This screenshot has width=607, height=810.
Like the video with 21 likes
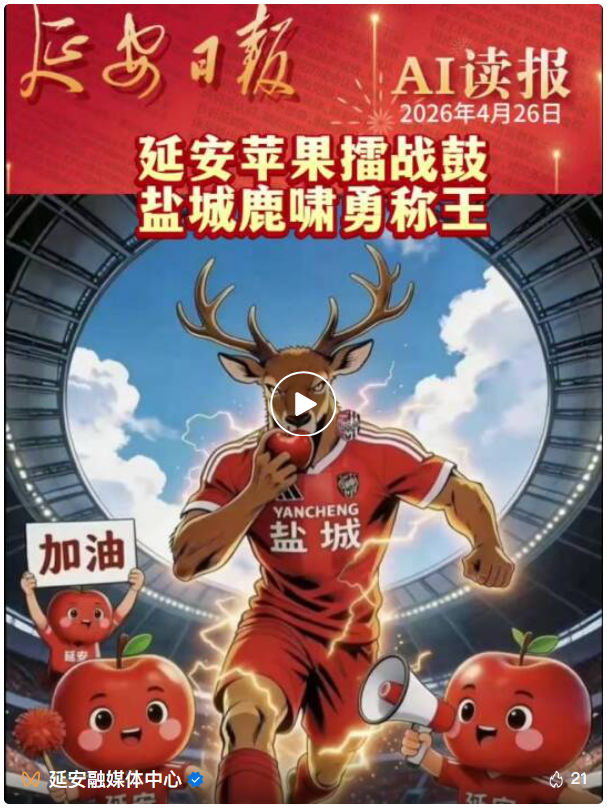coord(557,779)
